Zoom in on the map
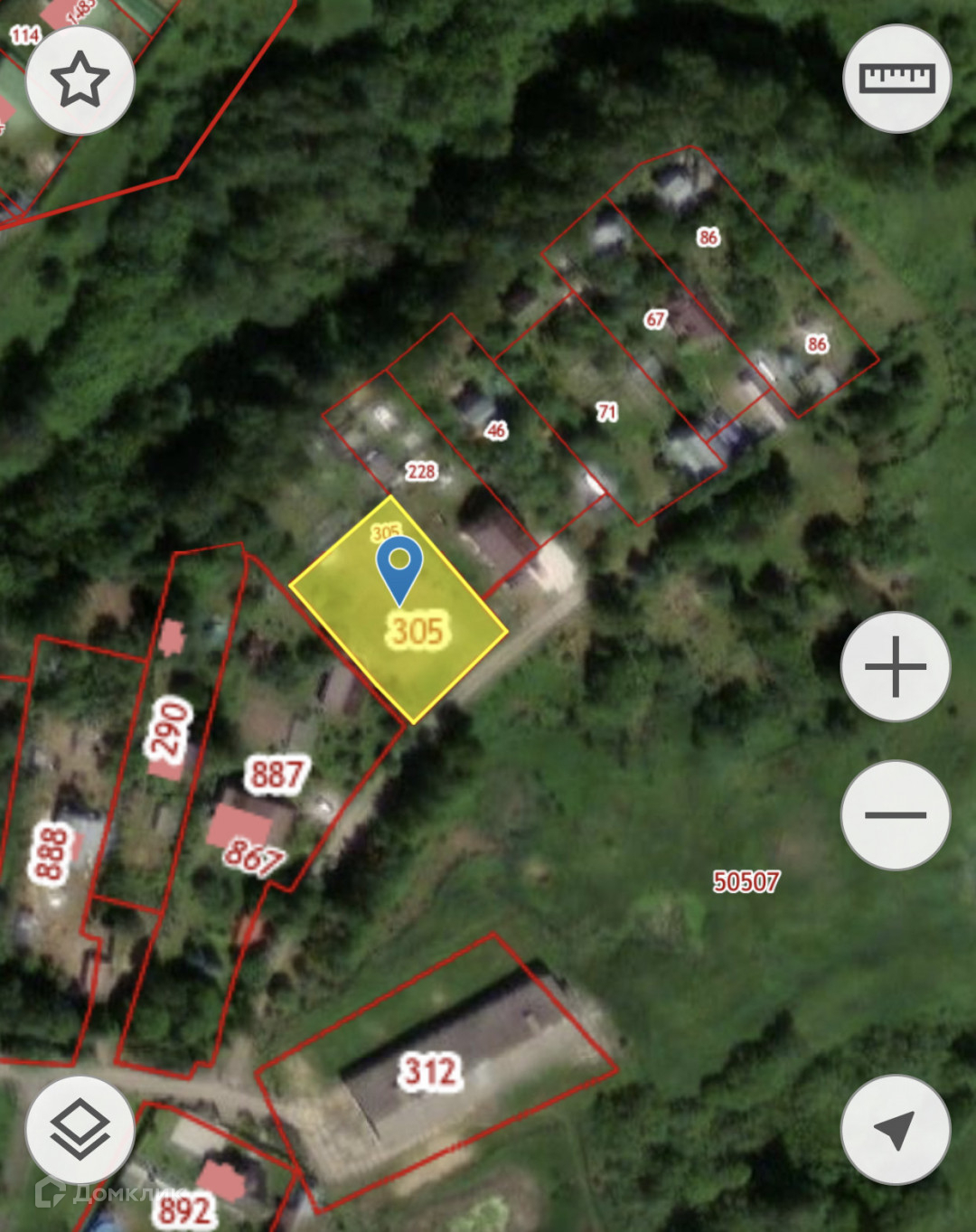Image resolution: width=976 pixels, height=1232 pixels. (895, 667)
